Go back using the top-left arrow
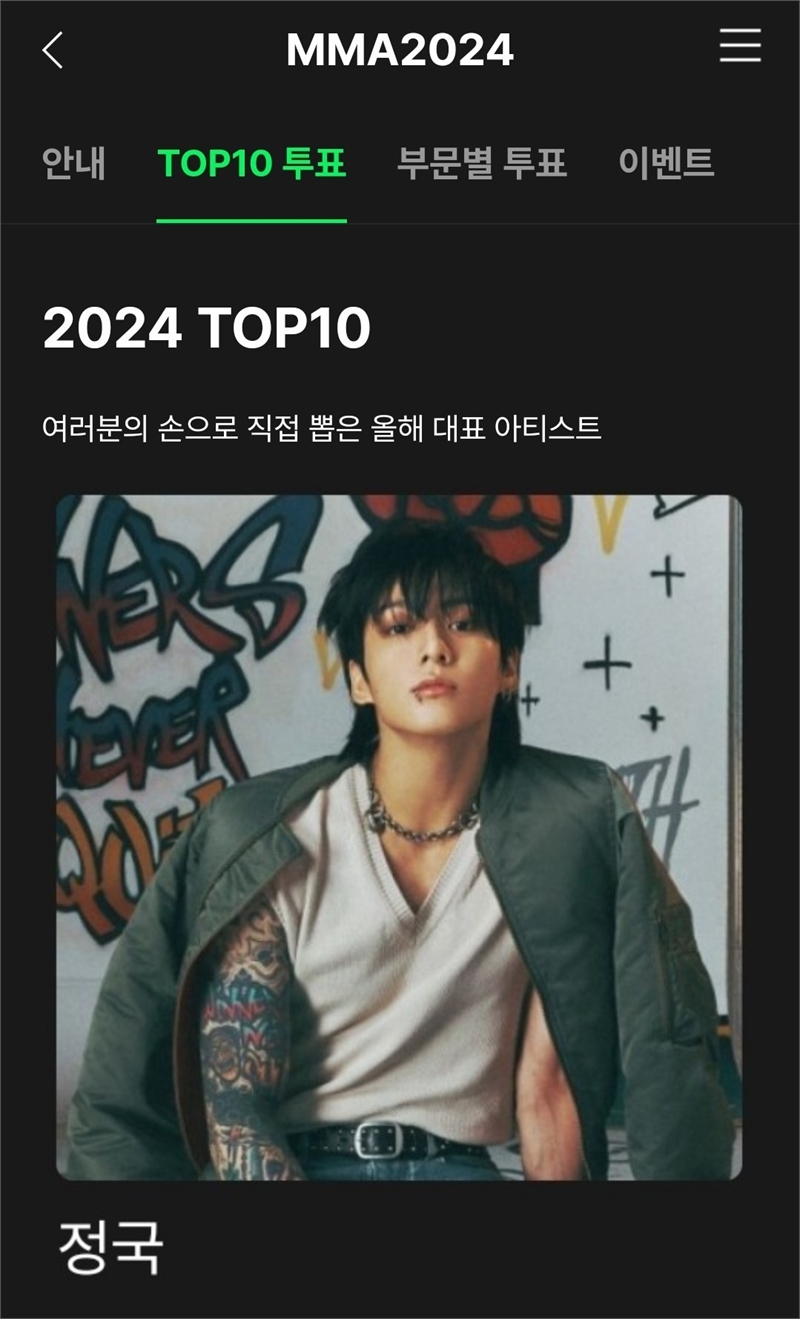The width and height of the screenshot is (800, 1319). point(53,49)
